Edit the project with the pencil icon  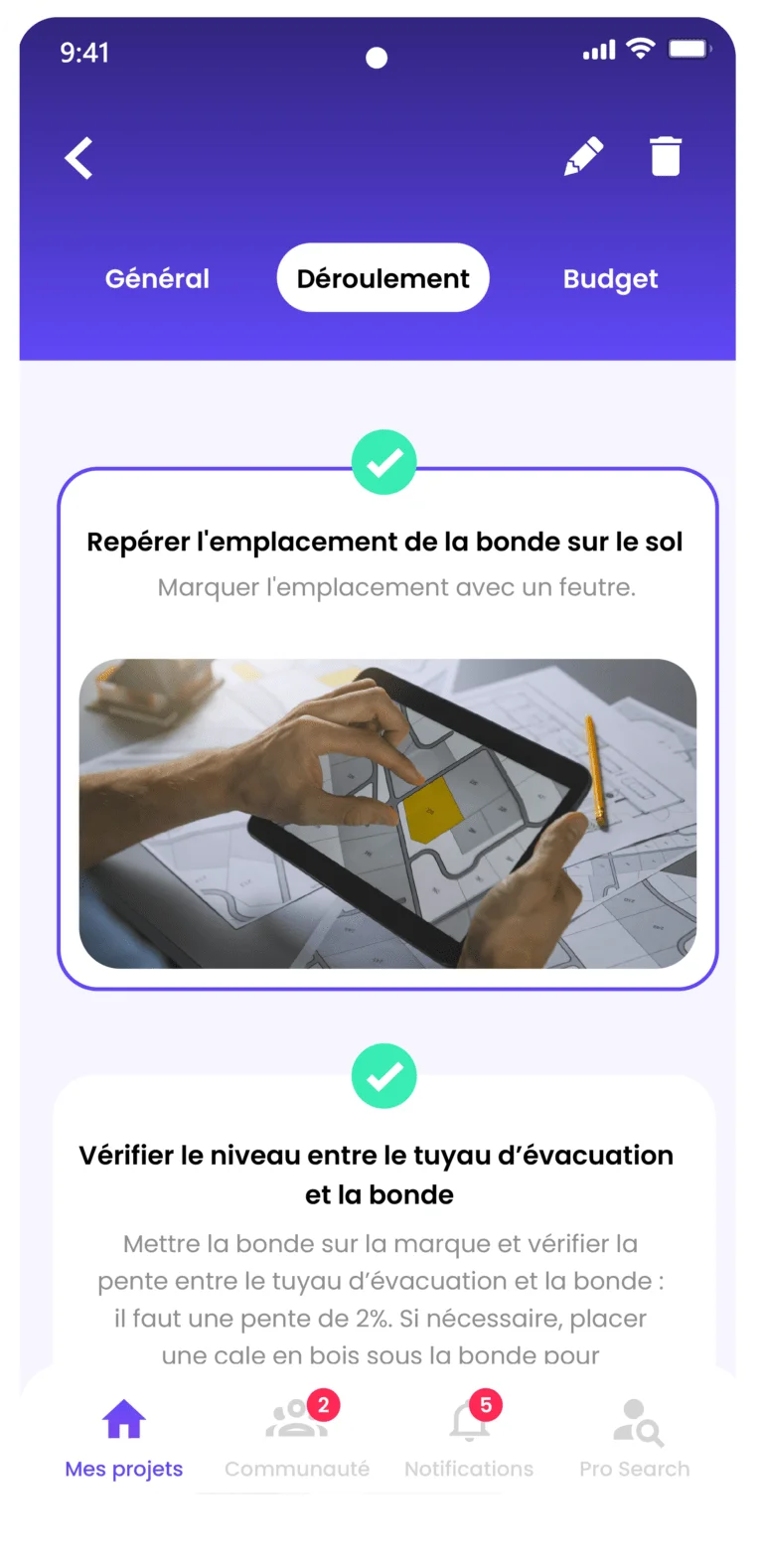pyautogui.click(x=583, y=157)
